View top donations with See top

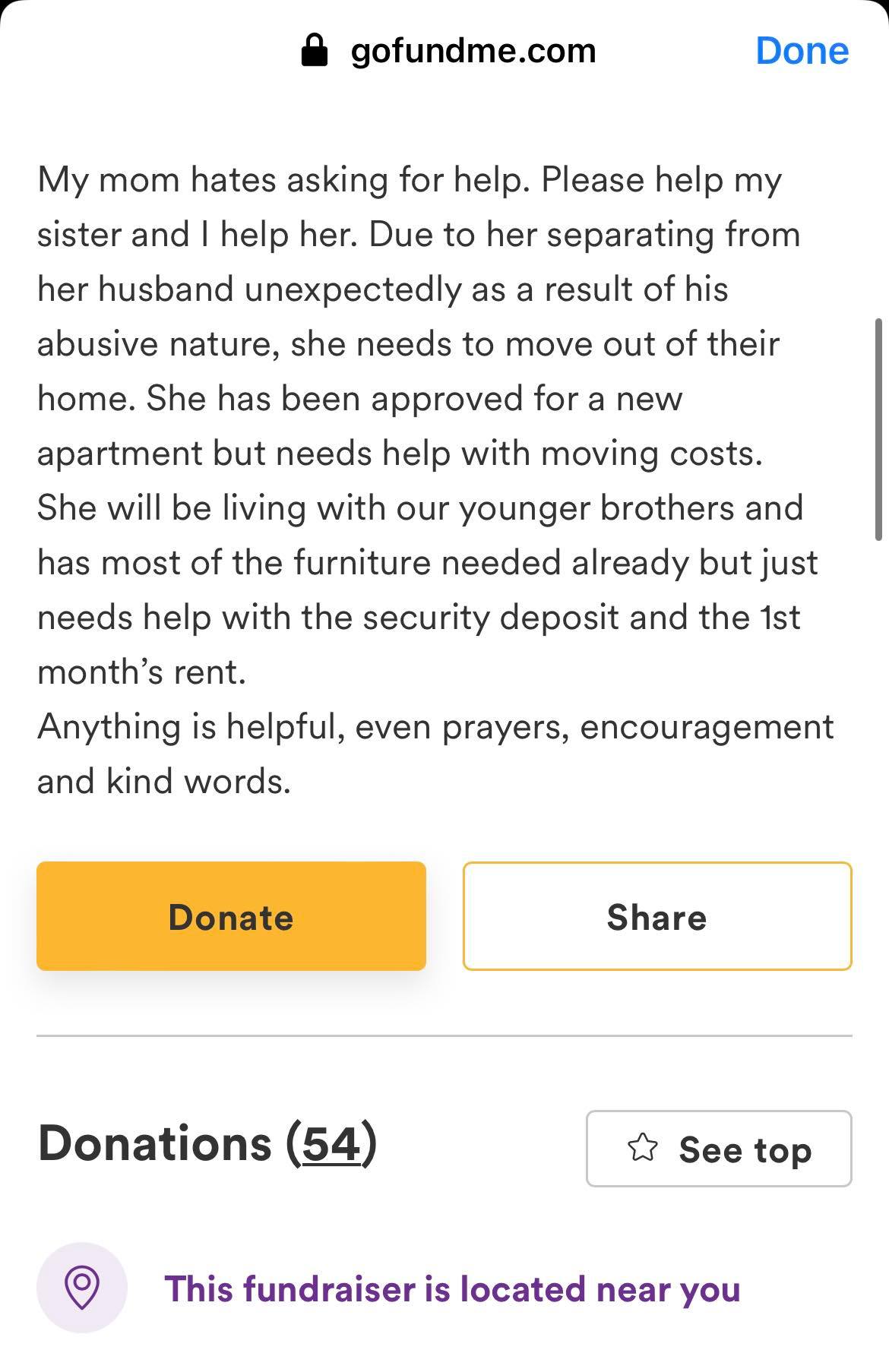719,1149
